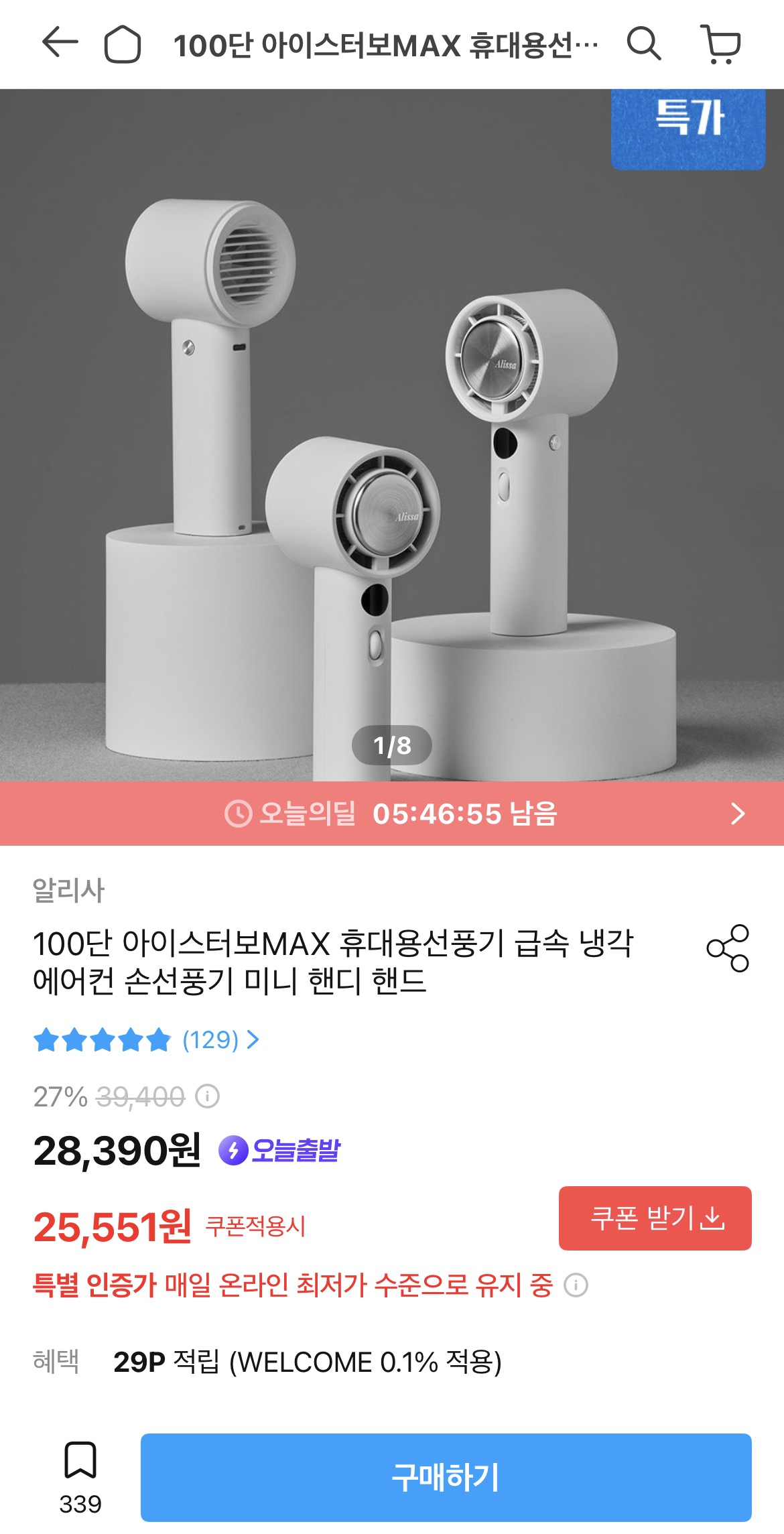
Task: Open the product image gallery
Action: pos(392,436)
